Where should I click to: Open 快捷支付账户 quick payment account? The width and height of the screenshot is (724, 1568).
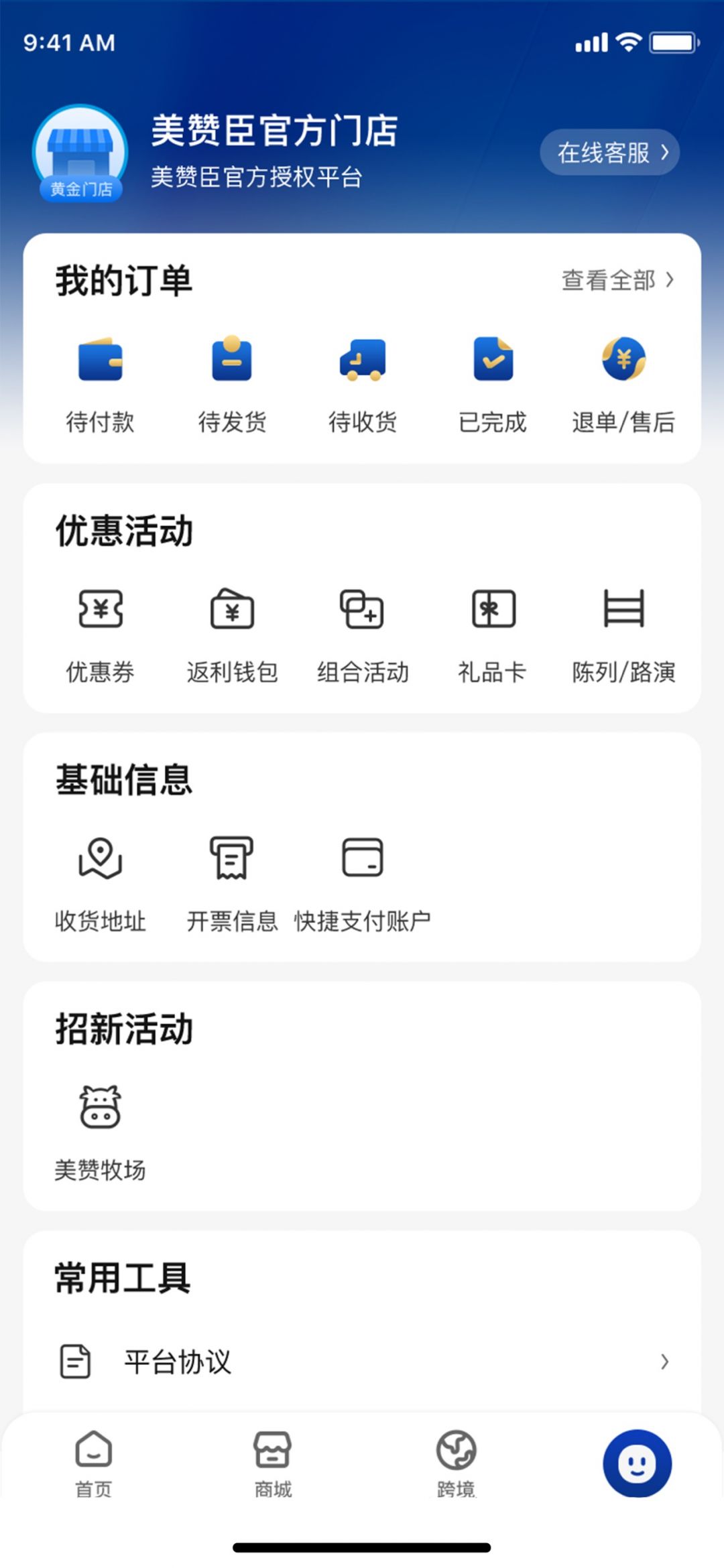click(362, 883)
